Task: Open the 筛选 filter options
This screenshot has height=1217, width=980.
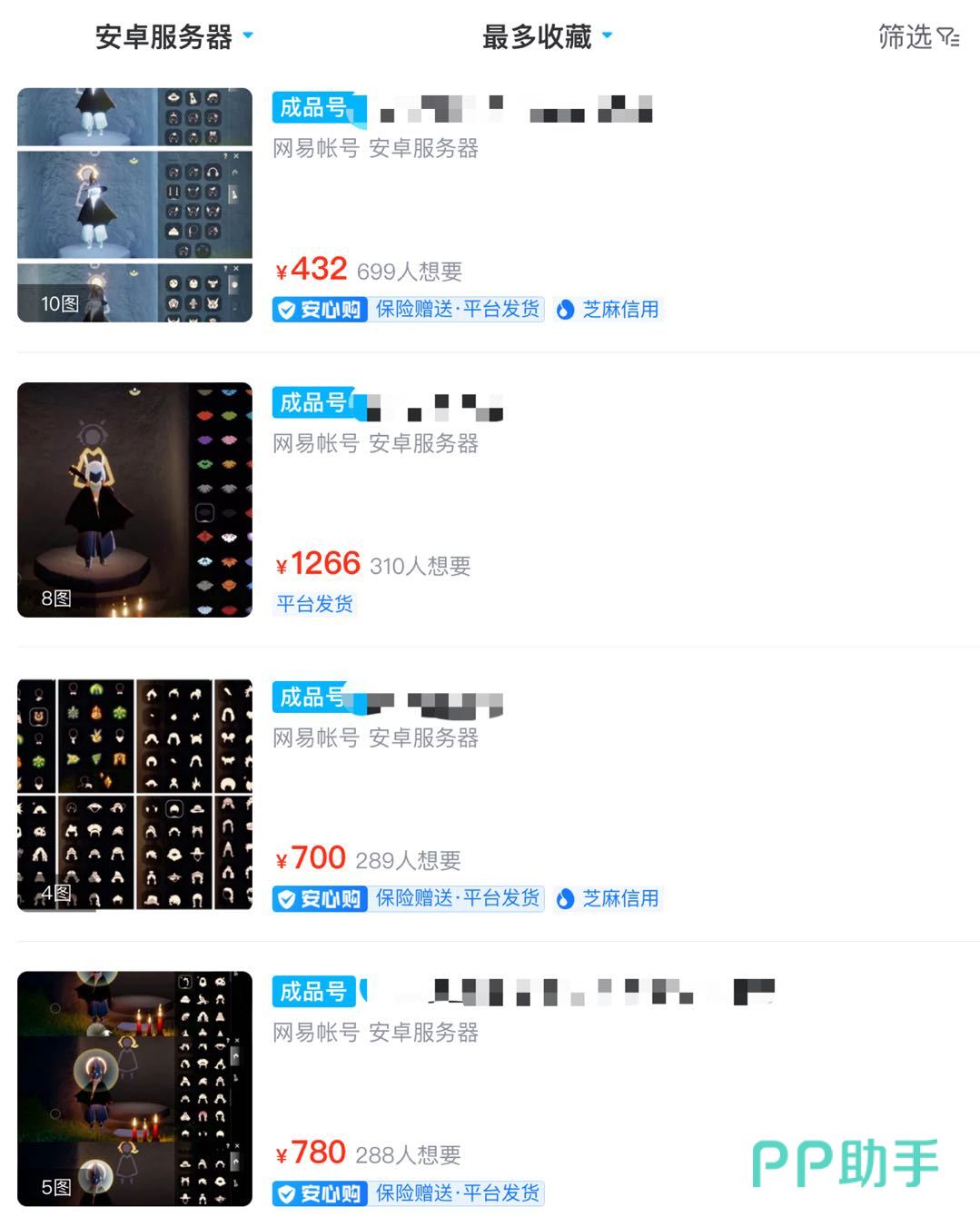Action: 918,37
